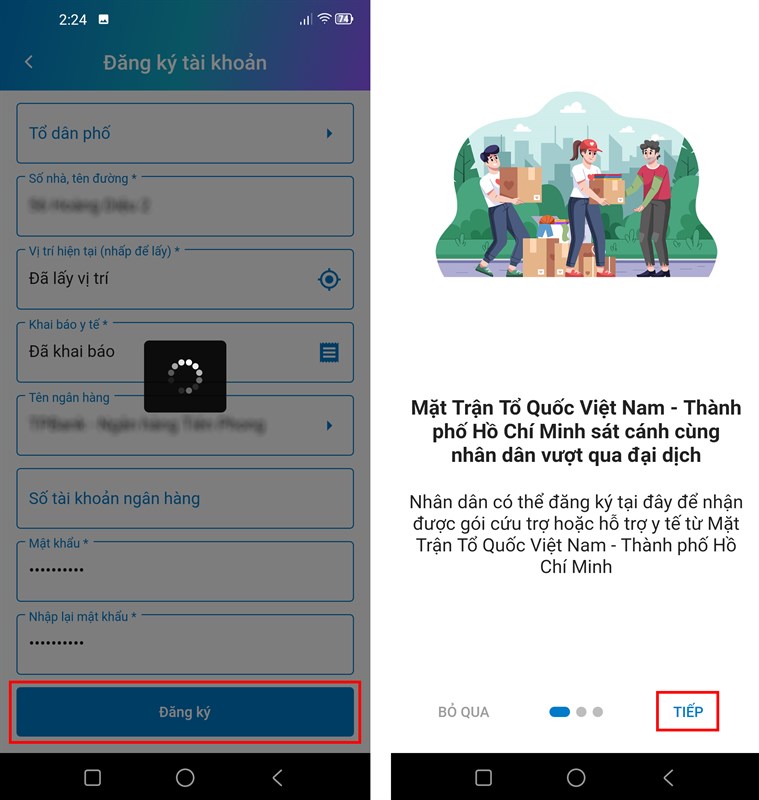
Task: Open the Tổ dân phố dropdown
Action: [x=185, y=133]
